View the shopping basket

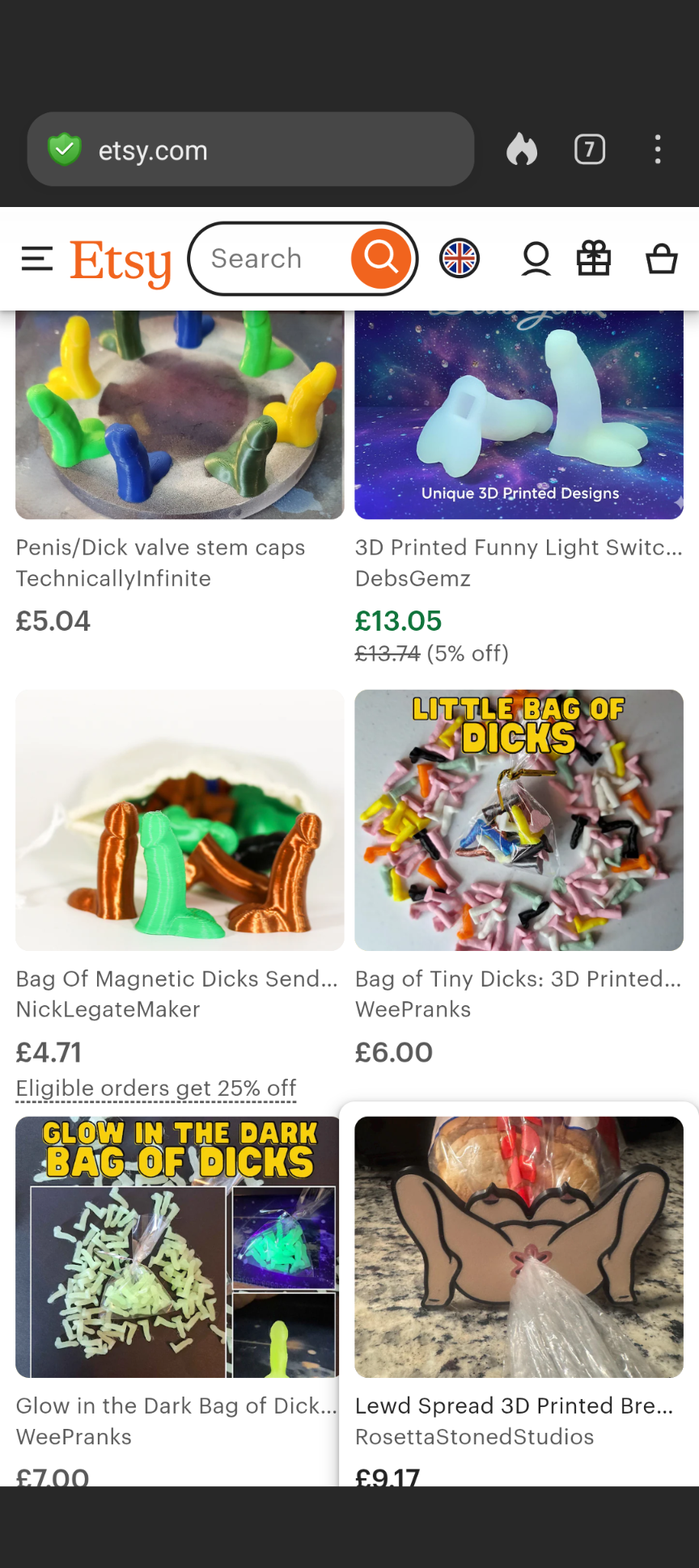pyautogui.click(x=661, y=259)
